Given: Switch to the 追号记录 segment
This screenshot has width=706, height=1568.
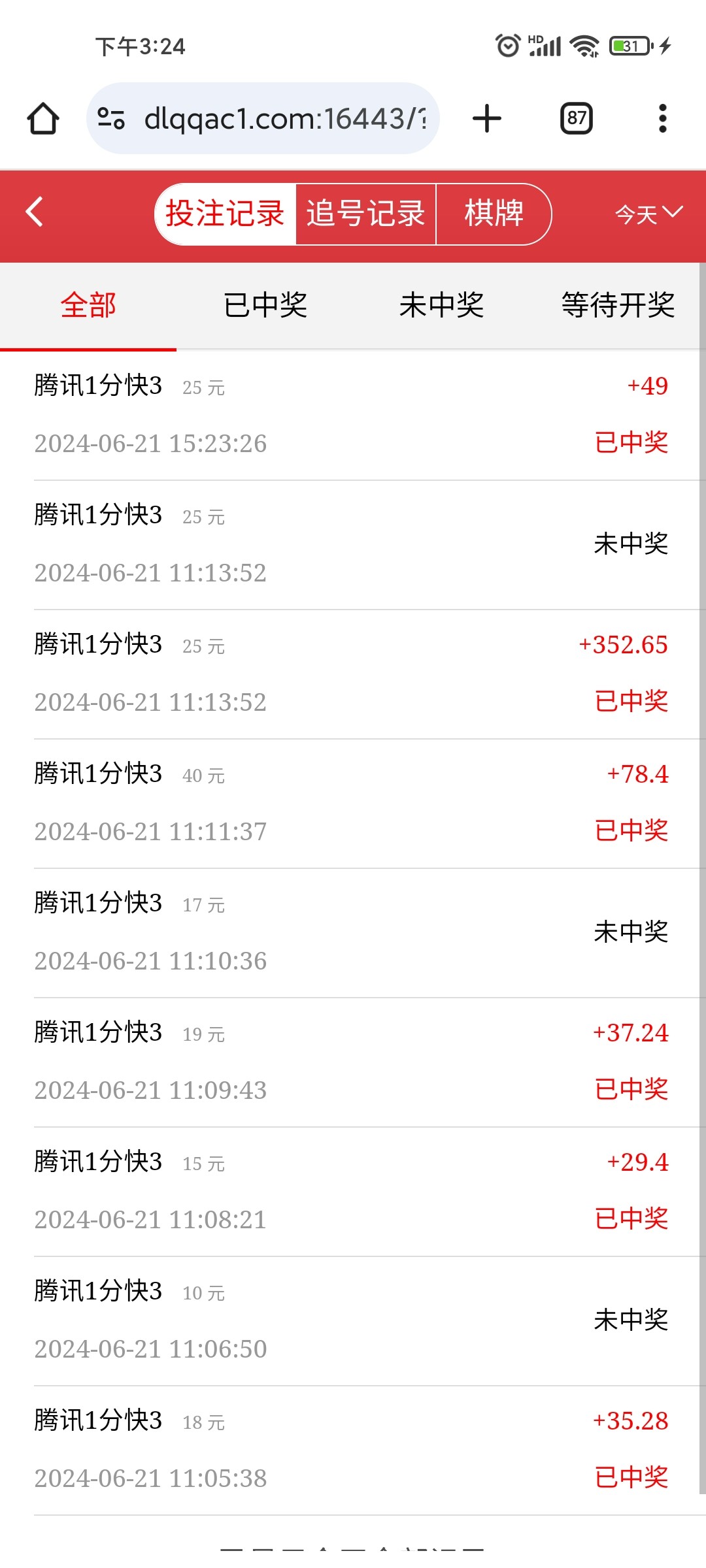Looking at the screenshot, I should [x=365, y=214].
